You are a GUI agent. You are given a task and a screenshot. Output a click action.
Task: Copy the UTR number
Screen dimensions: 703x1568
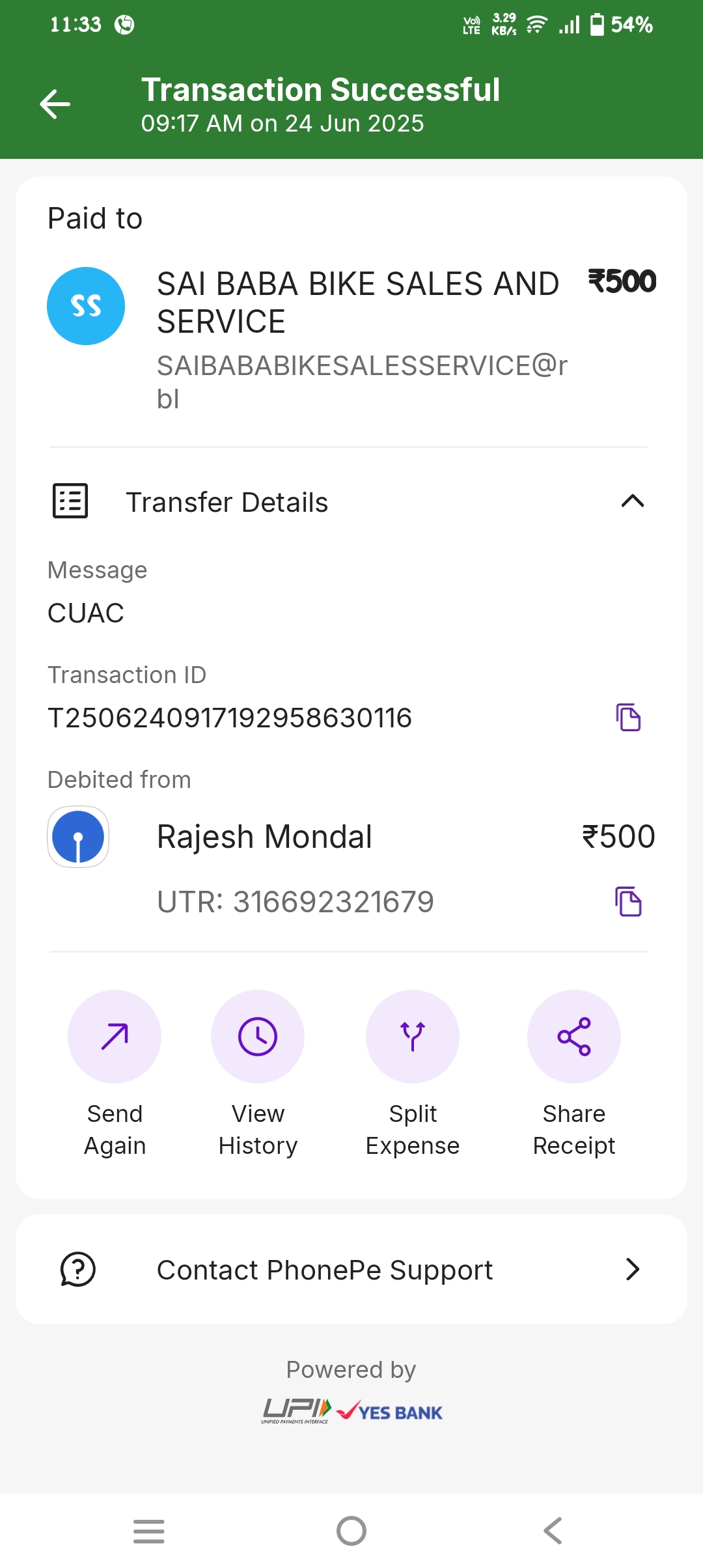tap(628, 902)
